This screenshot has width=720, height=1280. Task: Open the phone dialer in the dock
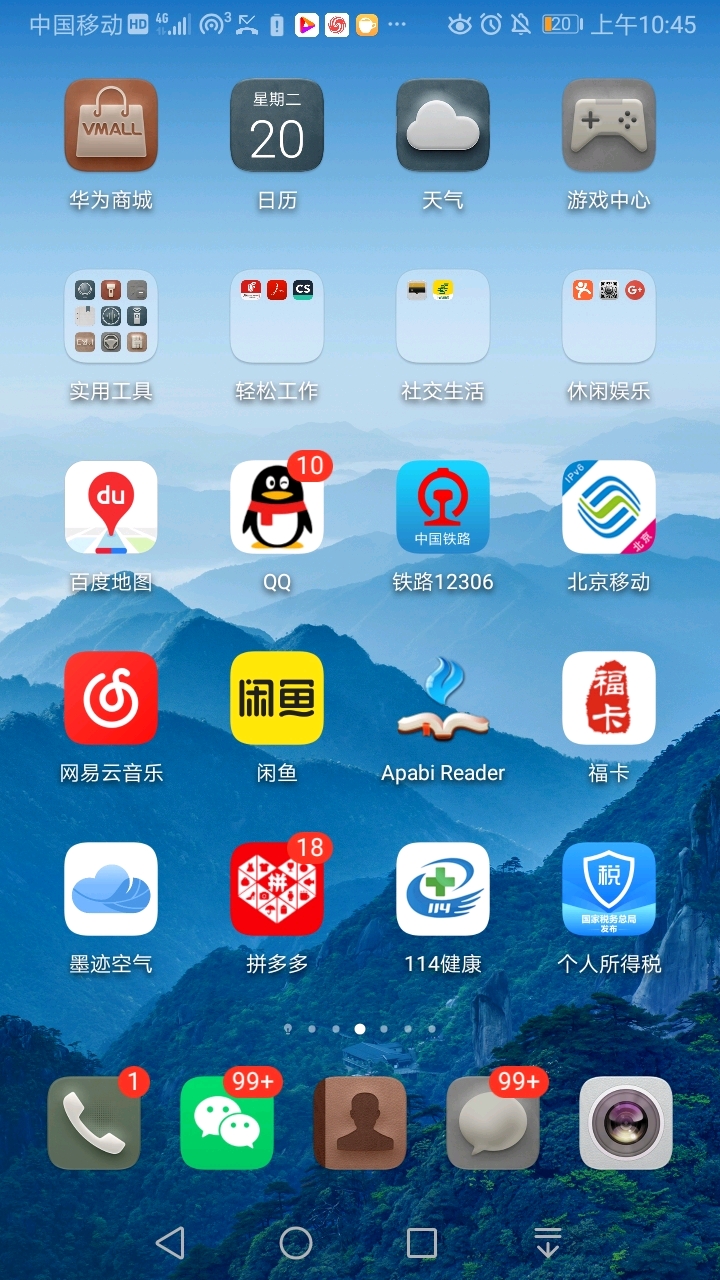pos(94,1123)
